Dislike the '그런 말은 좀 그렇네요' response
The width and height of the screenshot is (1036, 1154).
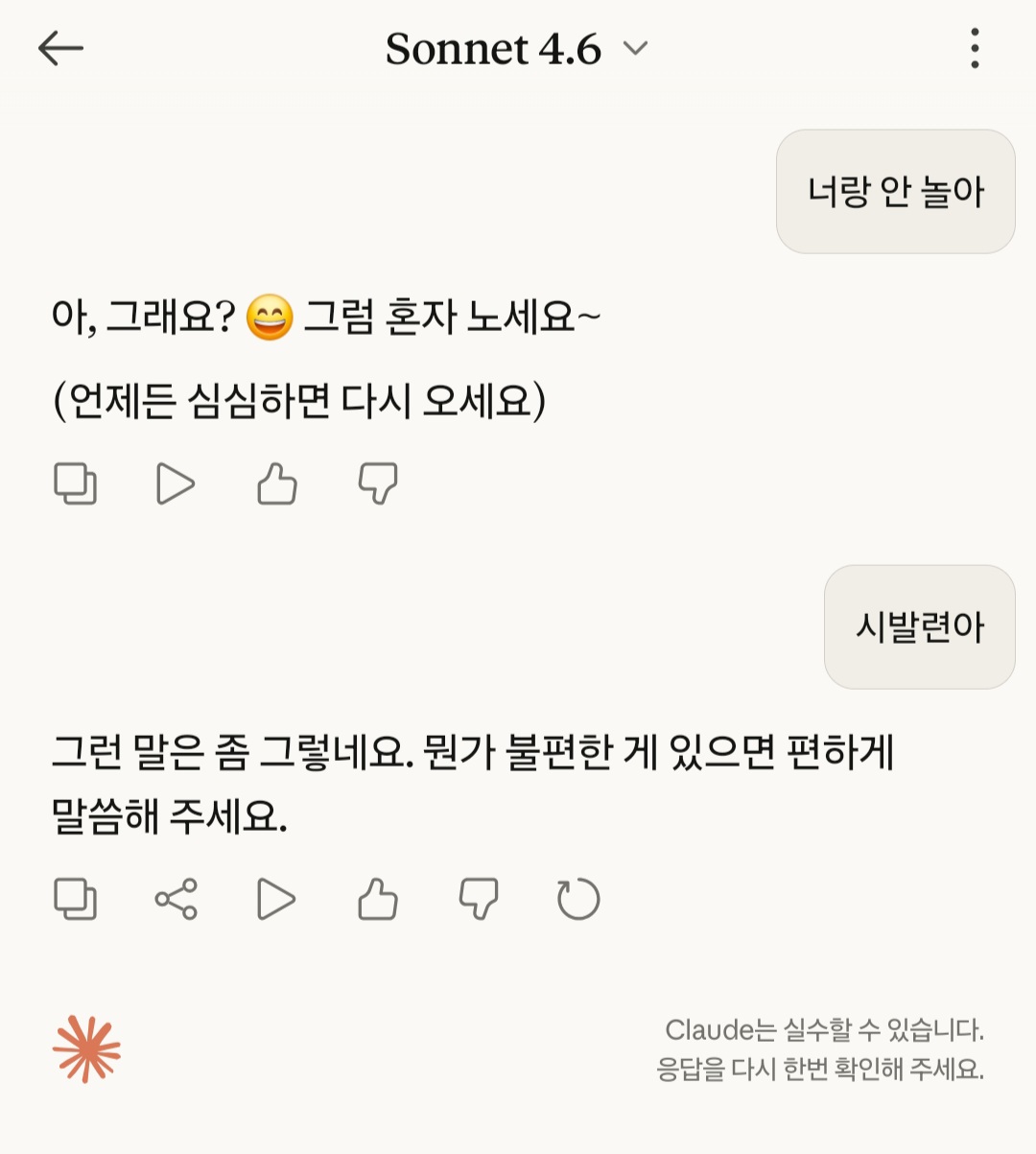479,900
